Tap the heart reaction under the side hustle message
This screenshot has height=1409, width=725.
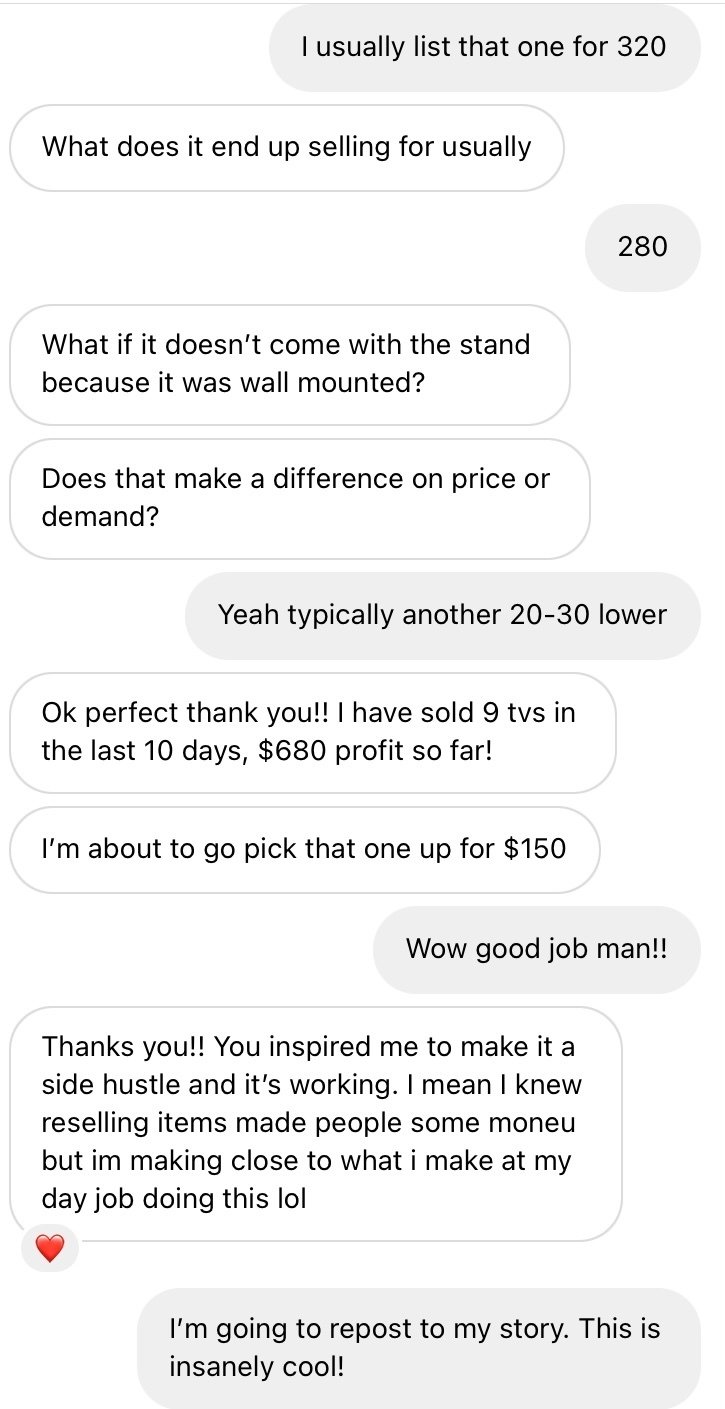[49, 1247]
